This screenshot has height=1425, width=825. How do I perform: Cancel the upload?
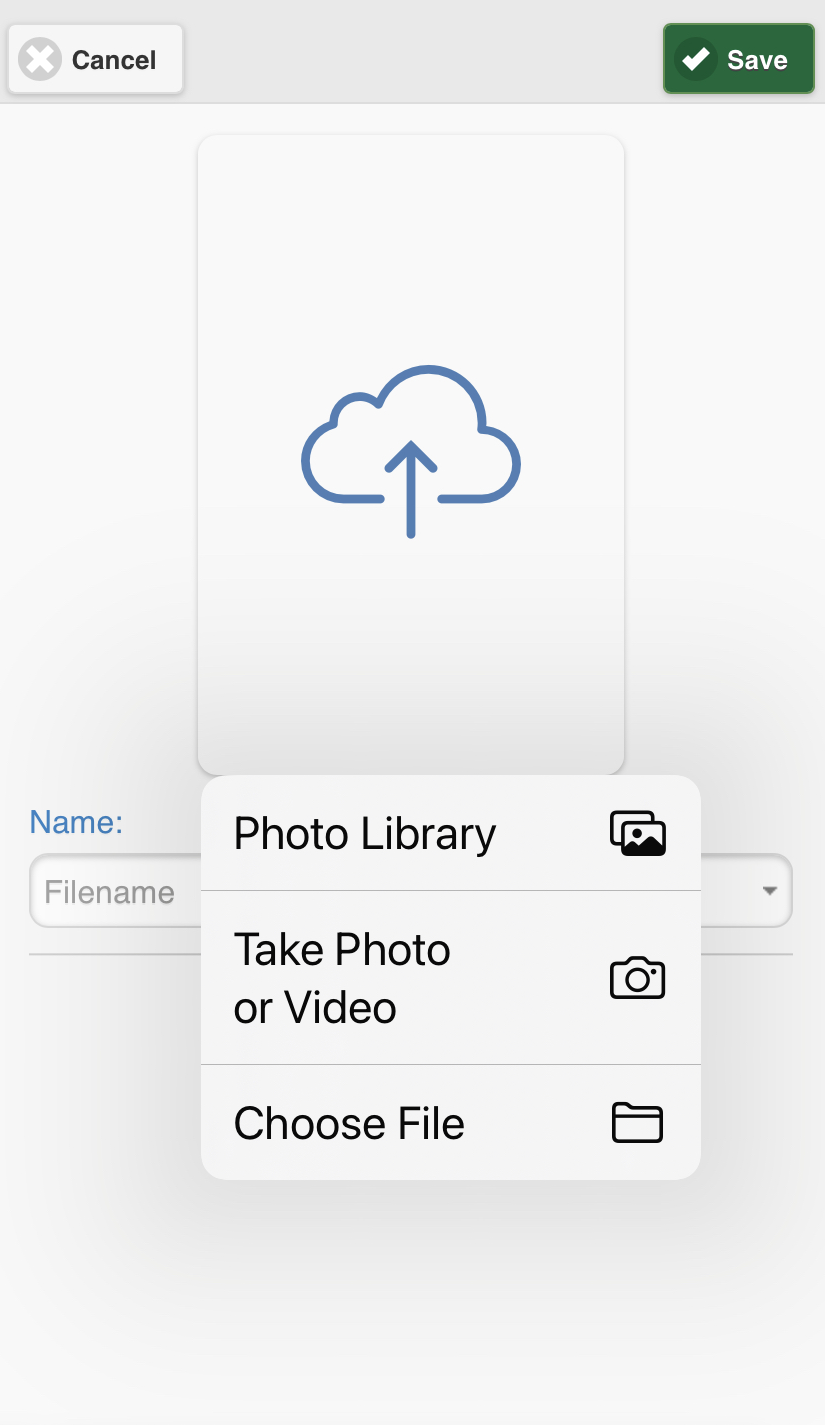(x=95, y=60)
